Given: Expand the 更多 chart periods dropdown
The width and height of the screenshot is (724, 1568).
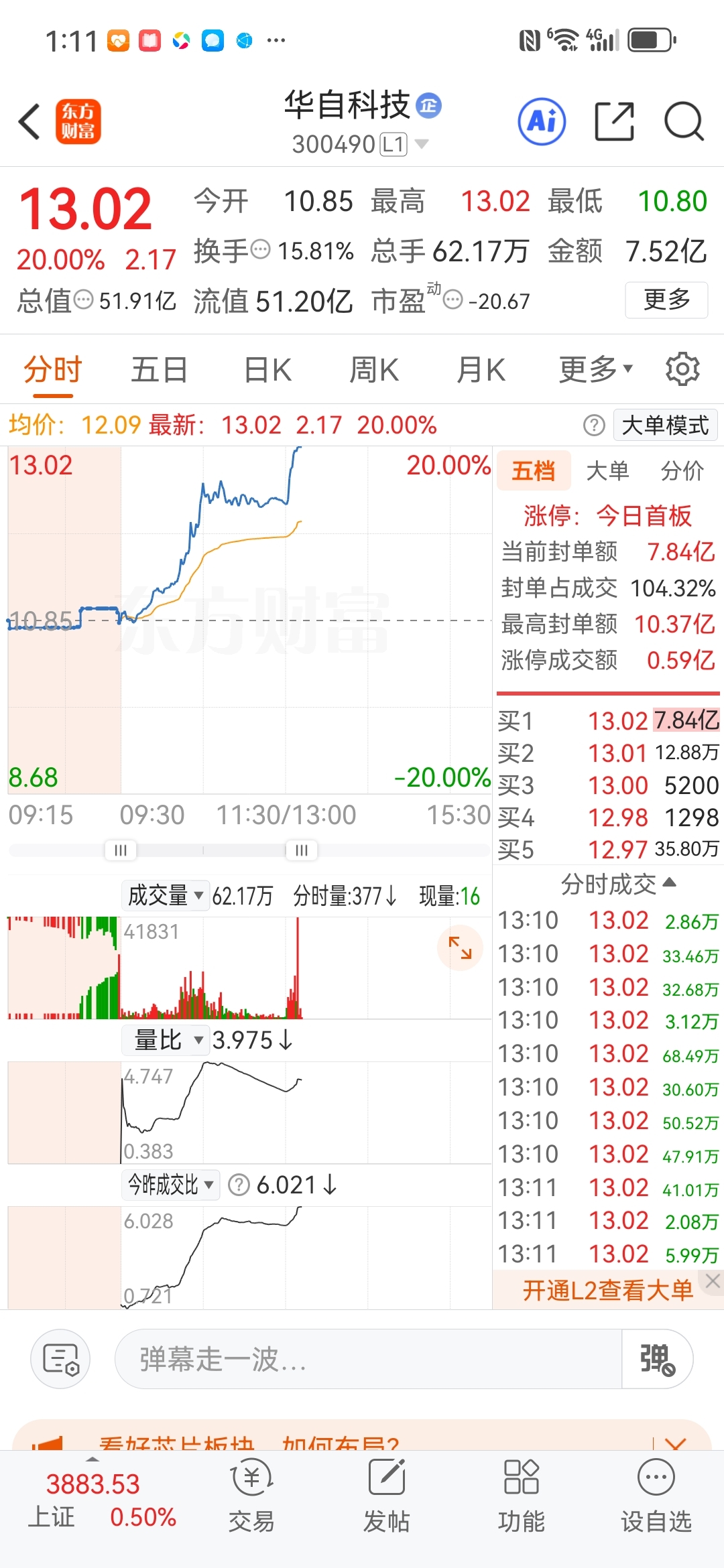Looking at the screenshot, I should coord(595,370).
